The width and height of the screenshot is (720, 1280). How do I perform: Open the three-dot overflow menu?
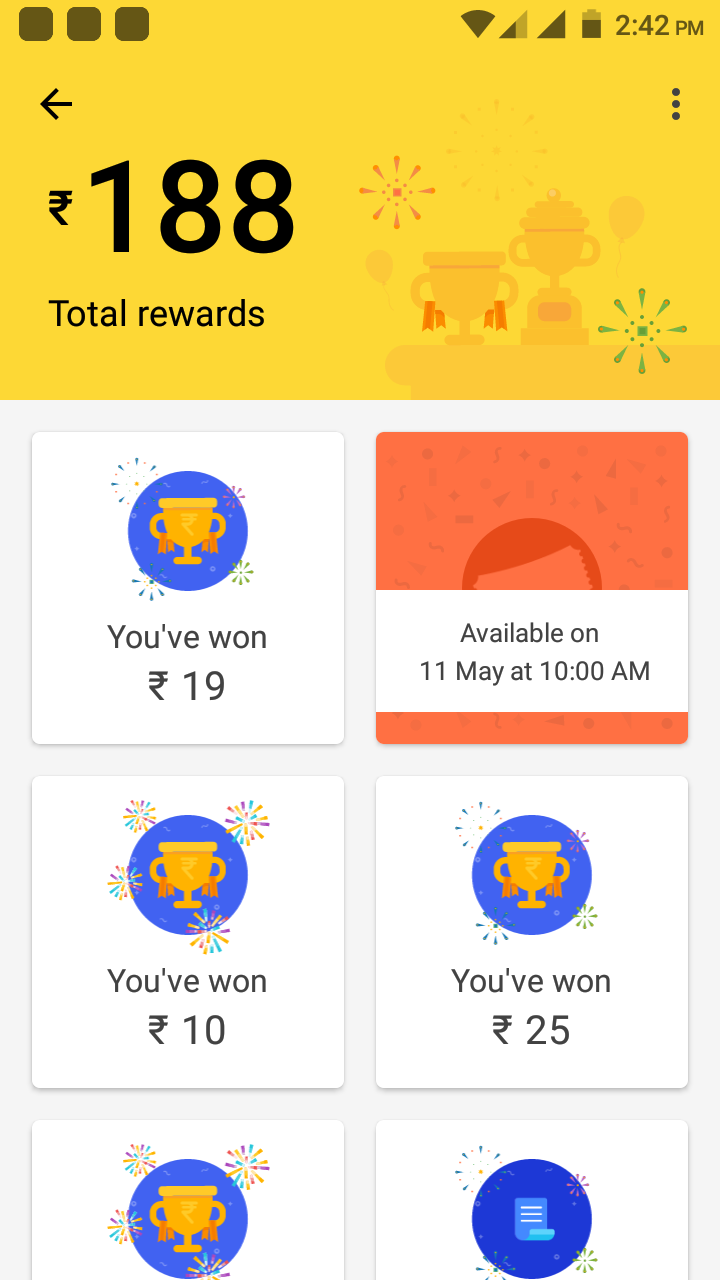676,104
